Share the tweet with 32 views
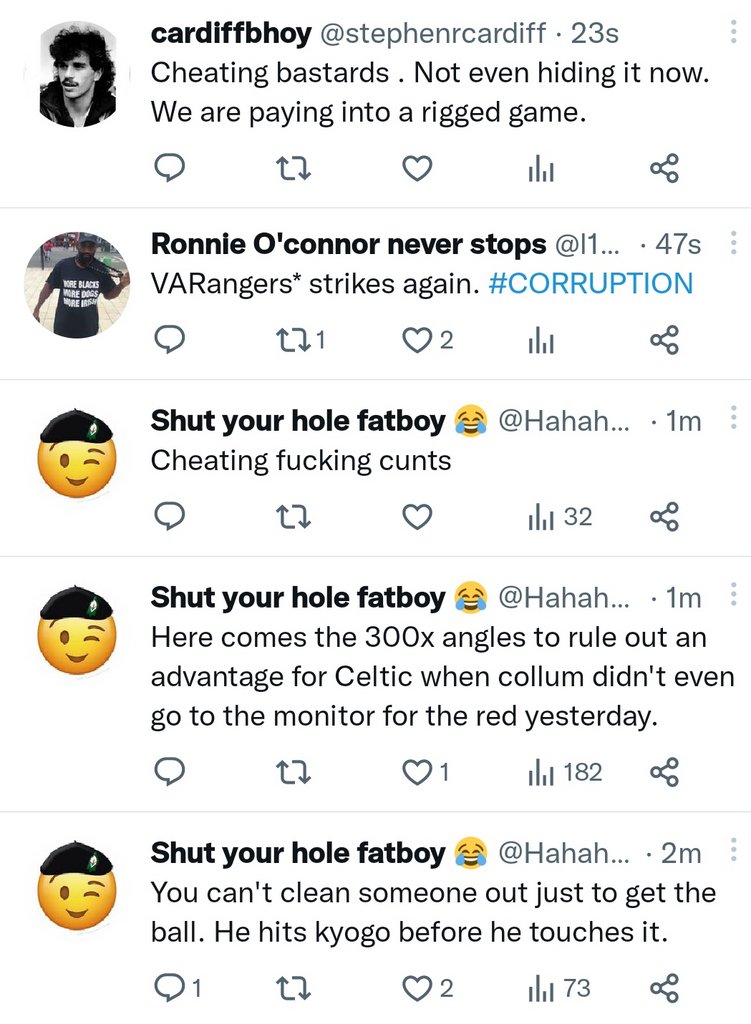 tap(664, 517)
